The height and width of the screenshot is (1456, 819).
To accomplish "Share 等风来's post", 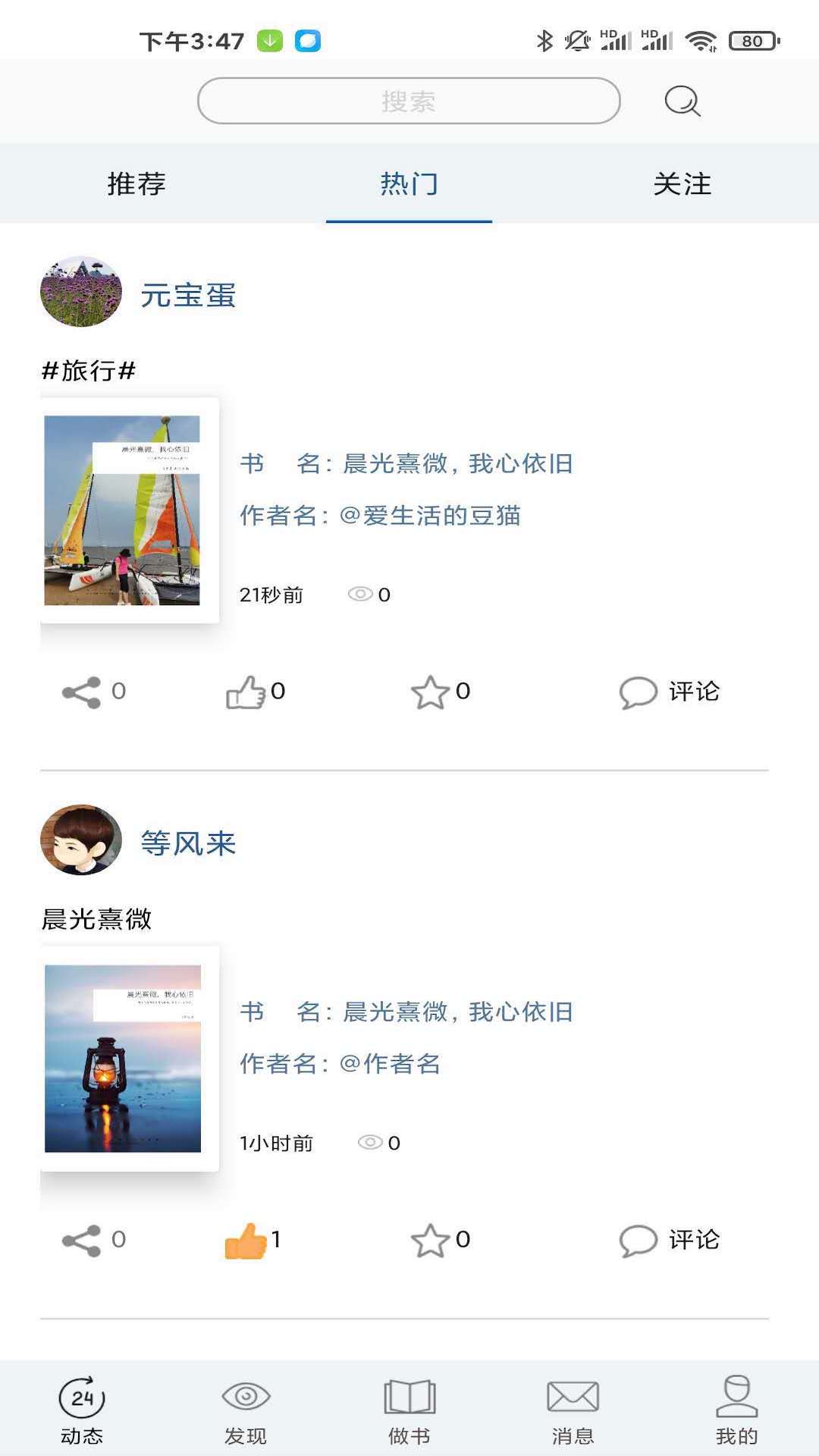I will [x=82, y=1240].
